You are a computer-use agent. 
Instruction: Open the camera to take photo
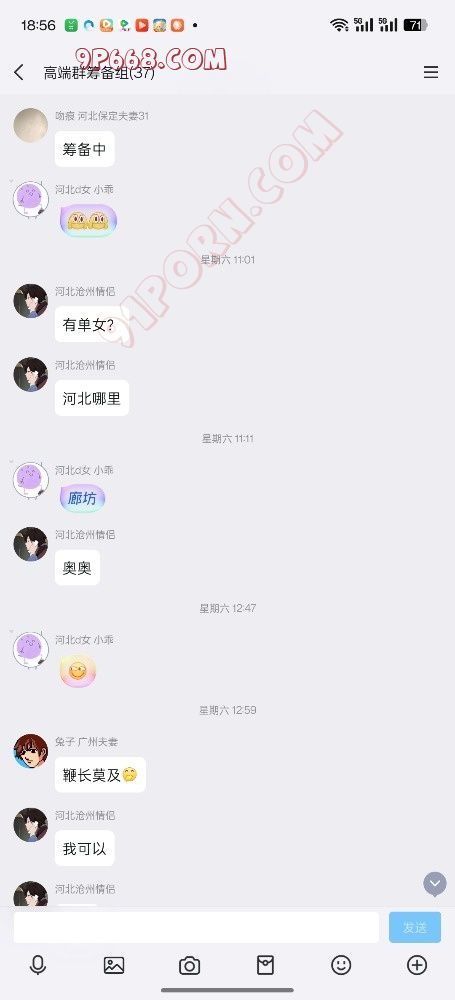tap(190, 966)
